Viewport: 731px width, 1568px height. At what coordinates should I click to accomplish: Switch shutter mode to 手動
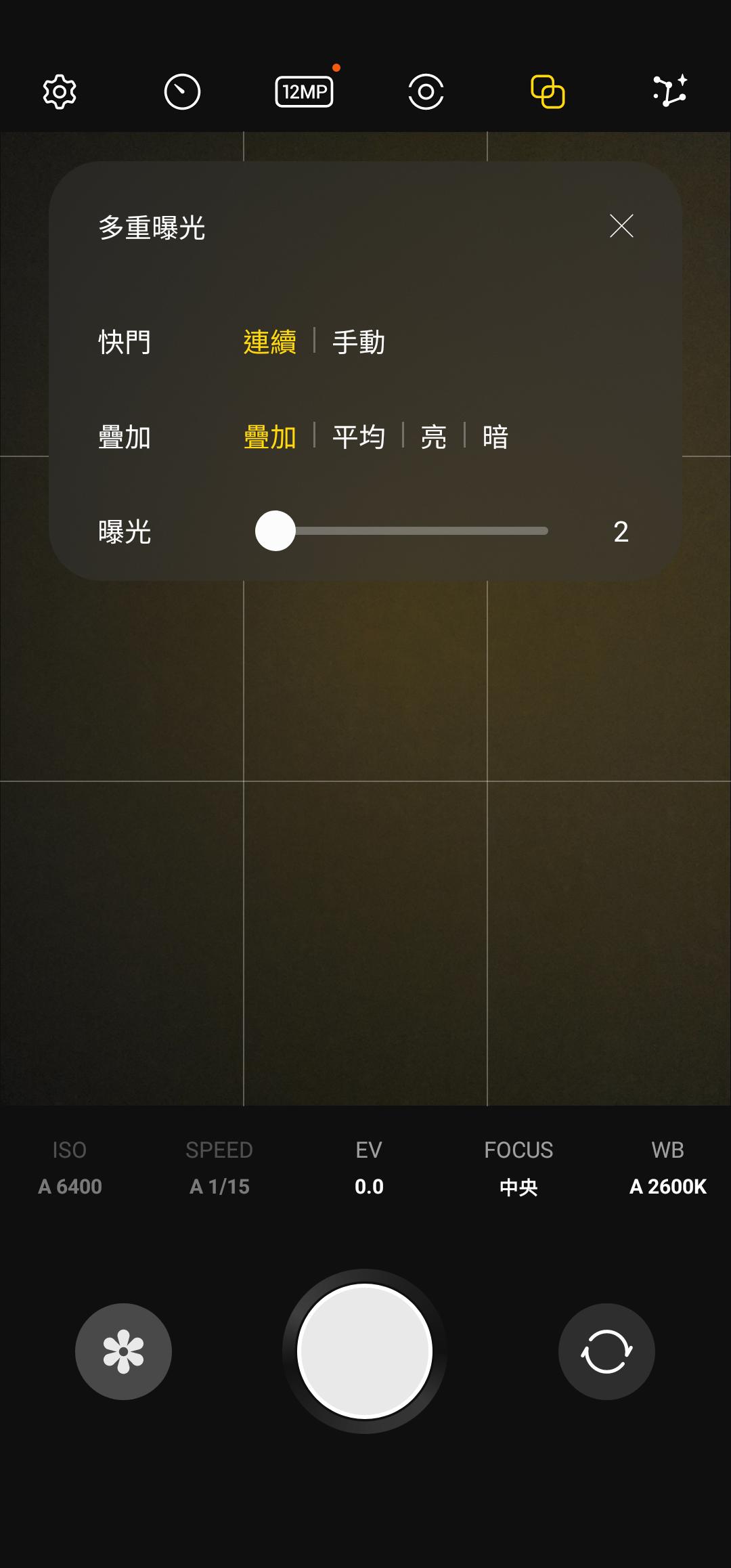point(359,342)
